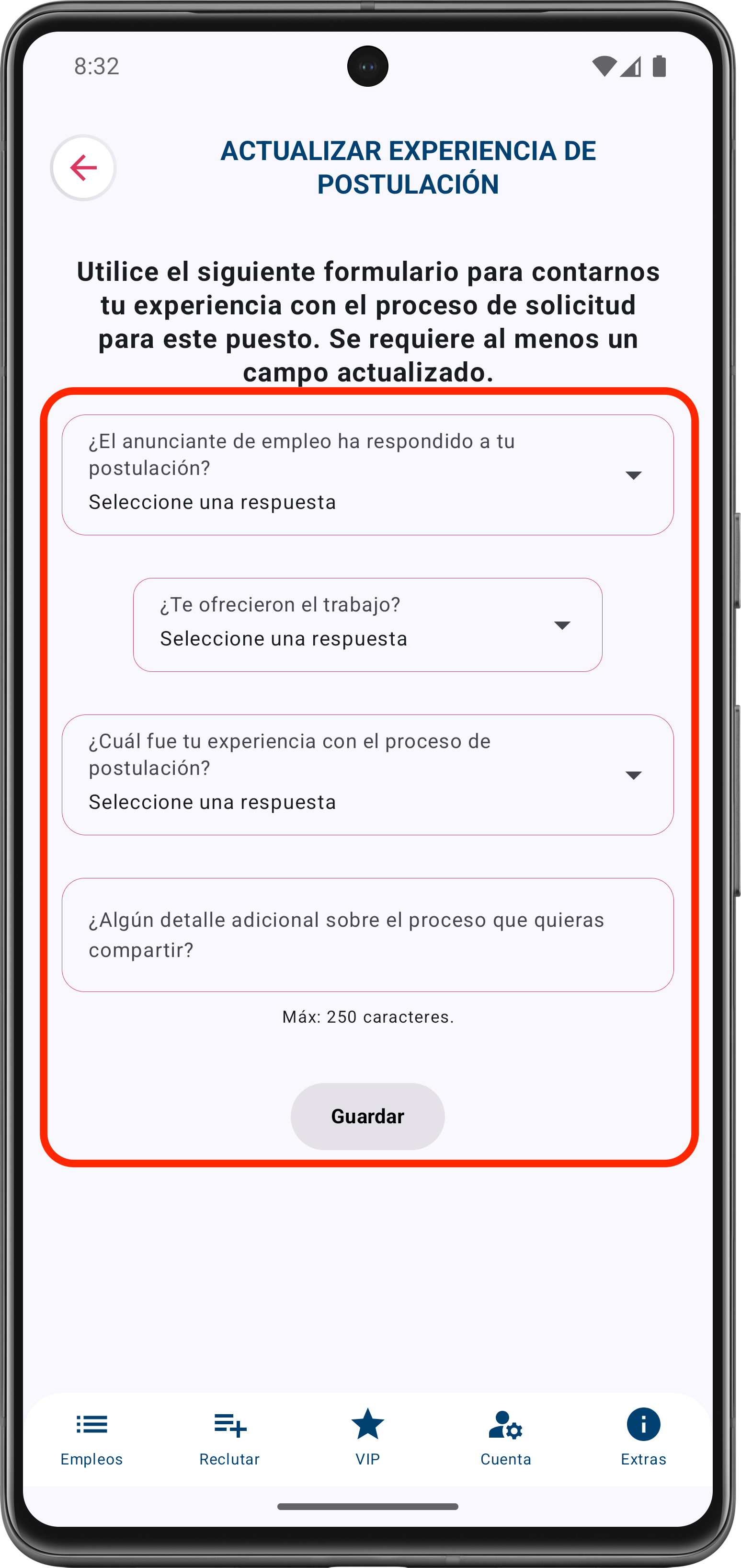Tap the Guardar button
This screenshot has width=741, height=1568.
pos(367,1117)
